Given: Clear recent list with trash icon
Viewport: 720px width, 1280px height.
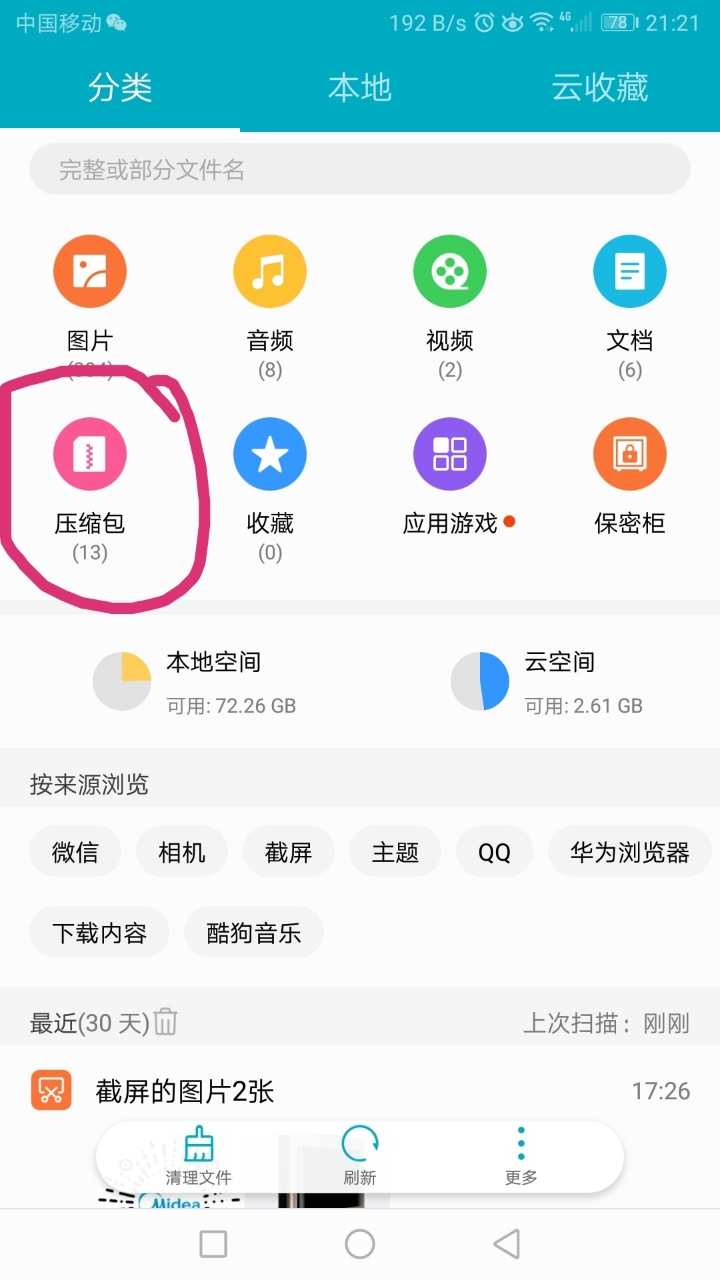Looking at the screenshot, I should (166, 1022).
